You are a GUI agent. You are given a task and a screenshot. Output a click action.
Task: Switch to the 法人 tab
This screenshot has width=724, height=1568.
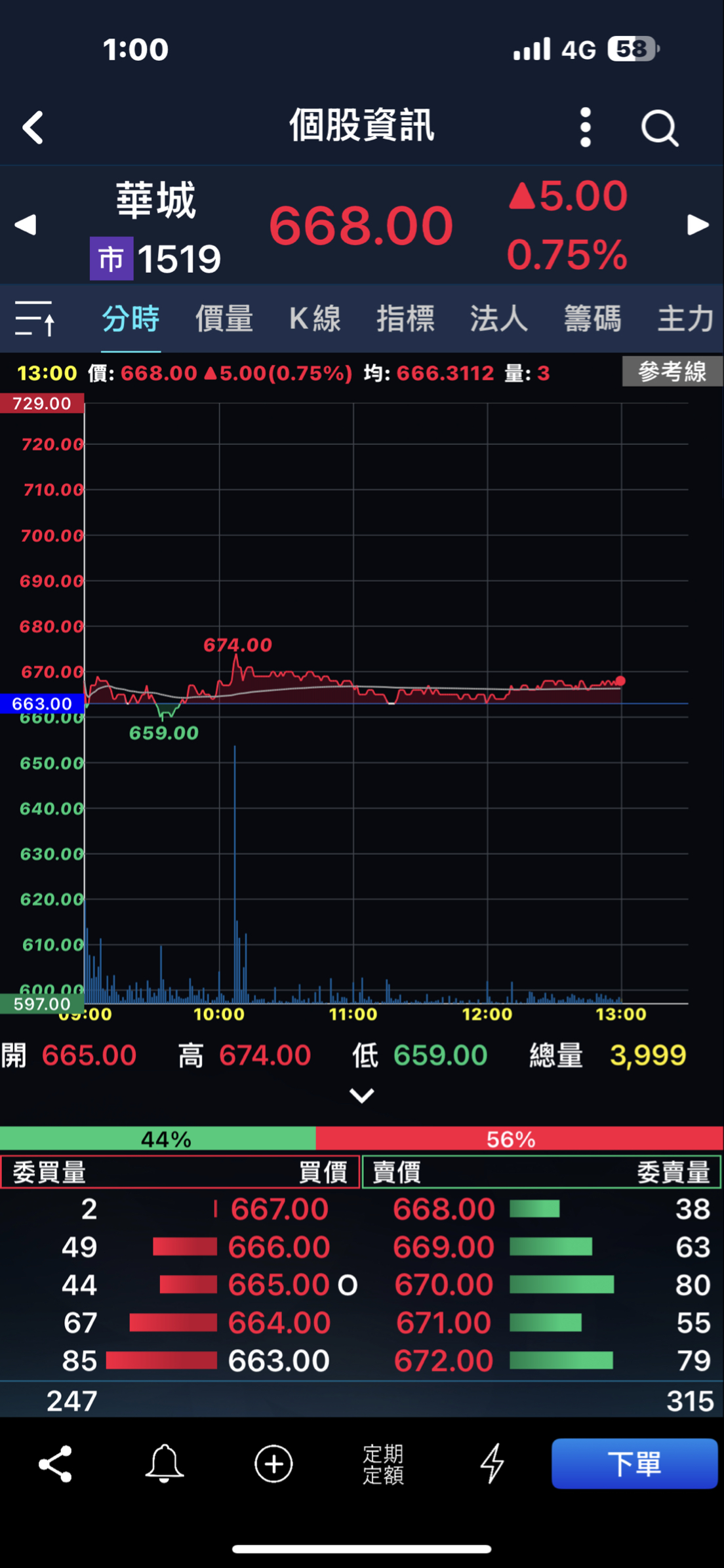point(498,319)
